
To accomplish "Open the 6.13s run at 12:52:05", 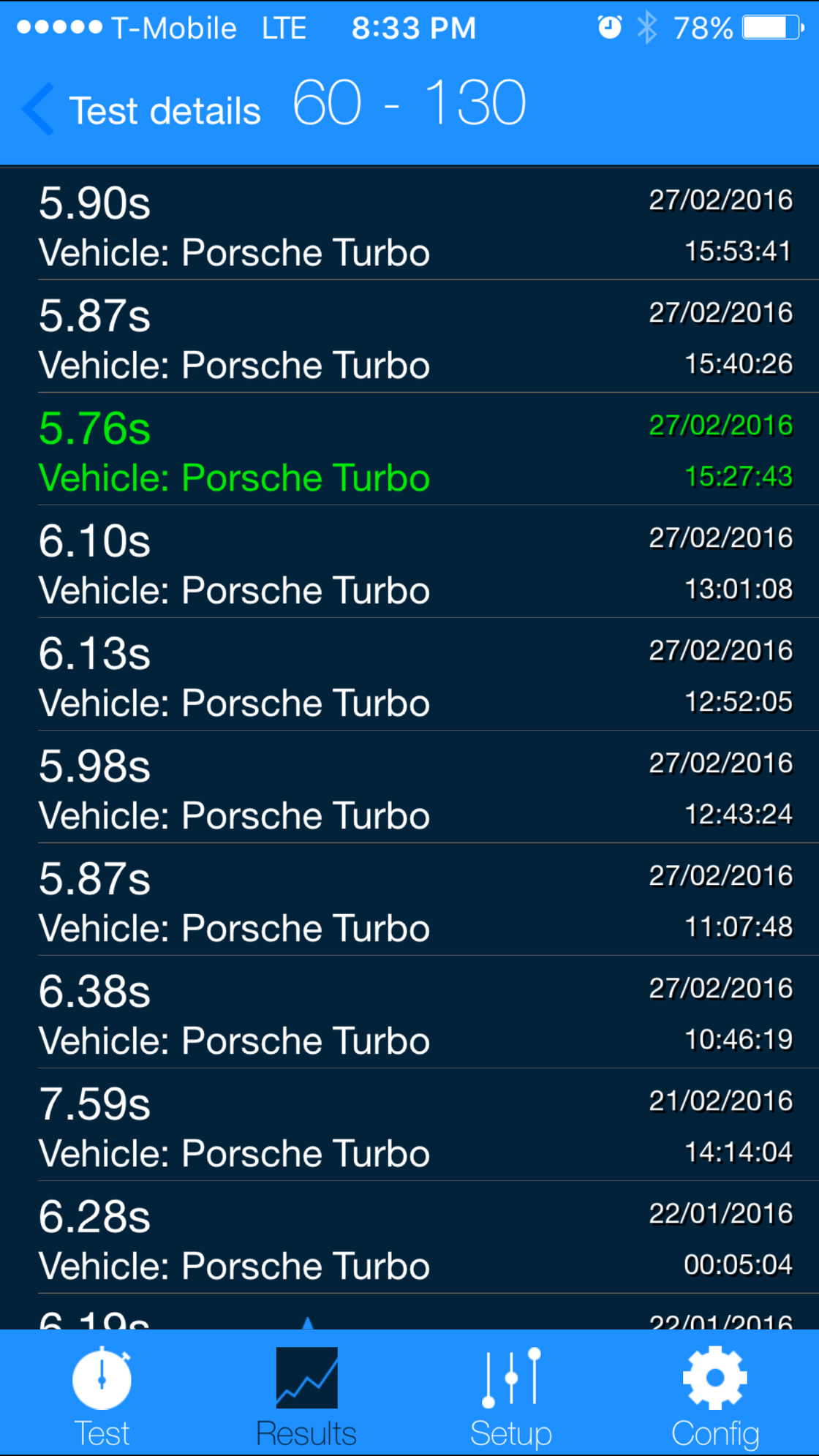I will click(409, 676).
